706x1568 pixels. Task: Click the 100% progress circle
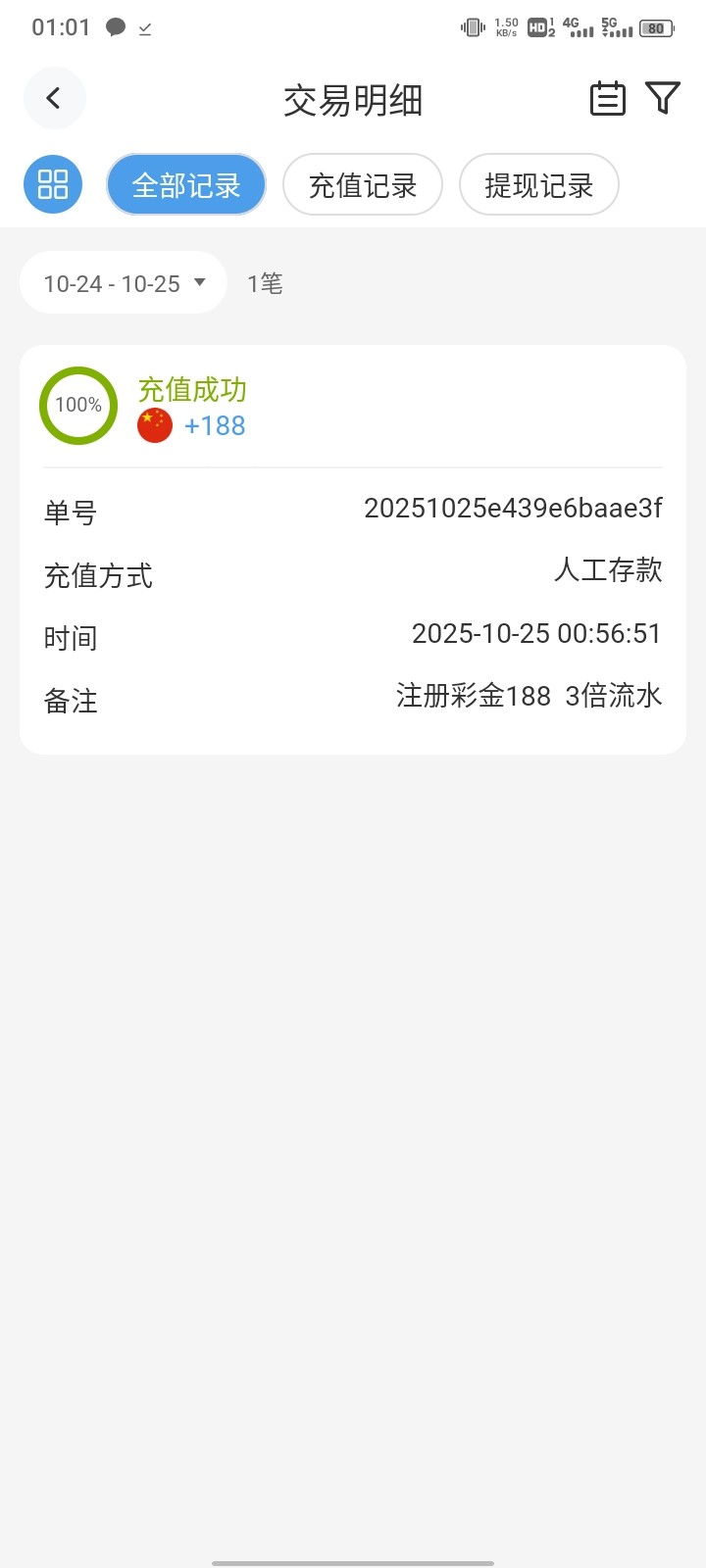[x=78, y=405]
